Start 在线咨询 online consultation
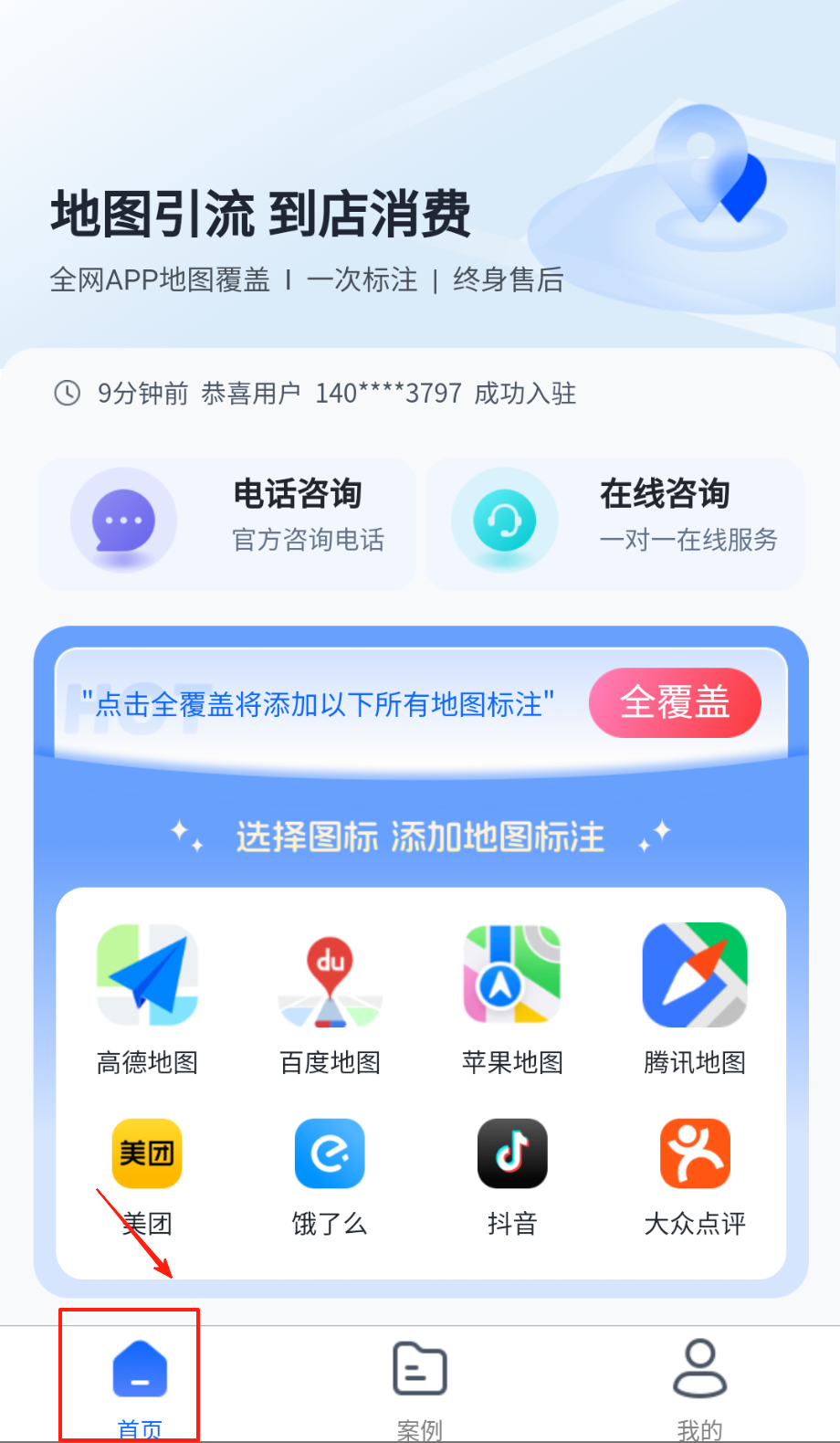This screenshot has width=840, height=1443. tap(614, 523)
